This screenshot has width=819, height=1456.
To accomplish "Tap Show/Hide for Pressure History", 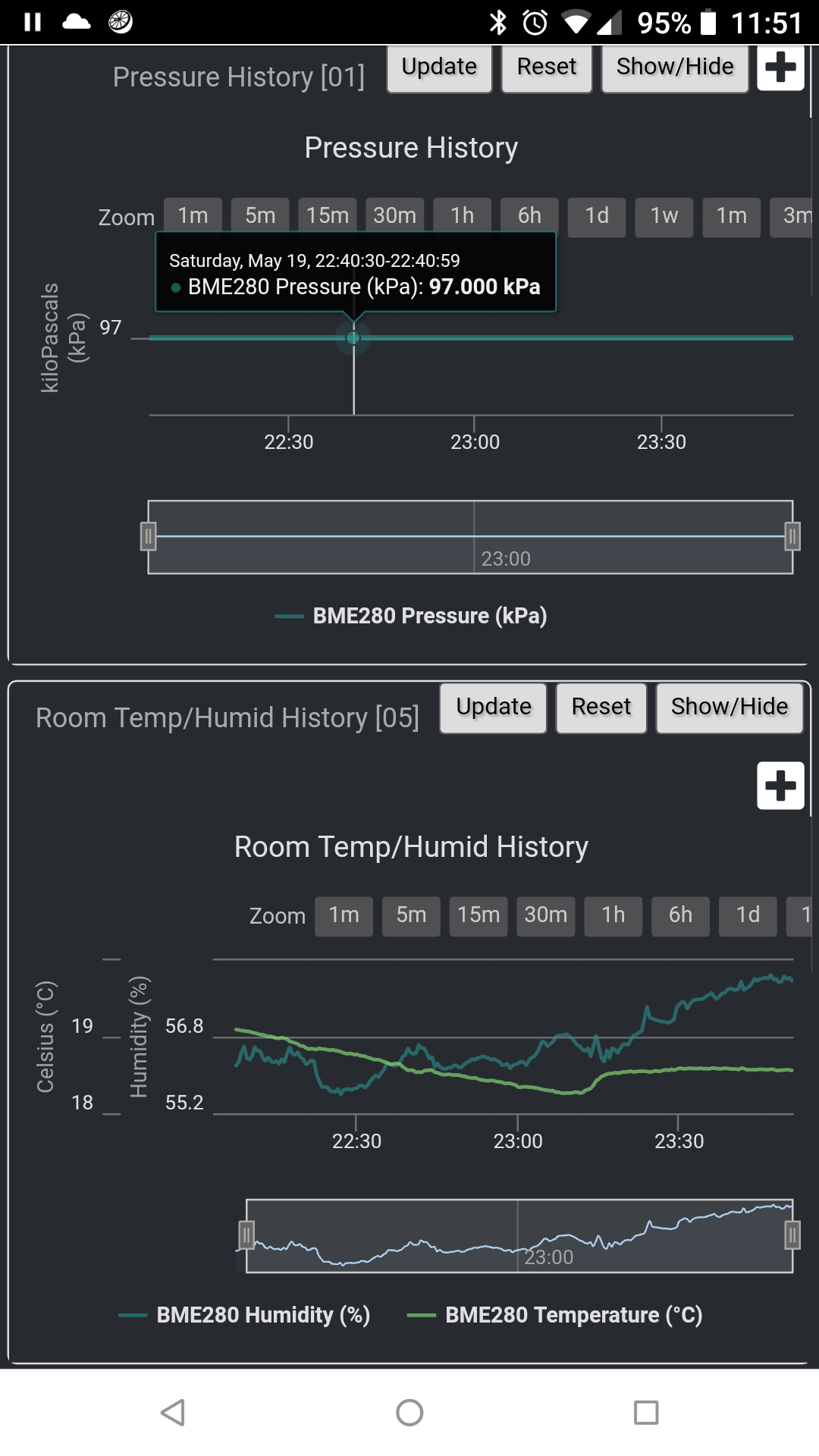I will click(675, 68).
